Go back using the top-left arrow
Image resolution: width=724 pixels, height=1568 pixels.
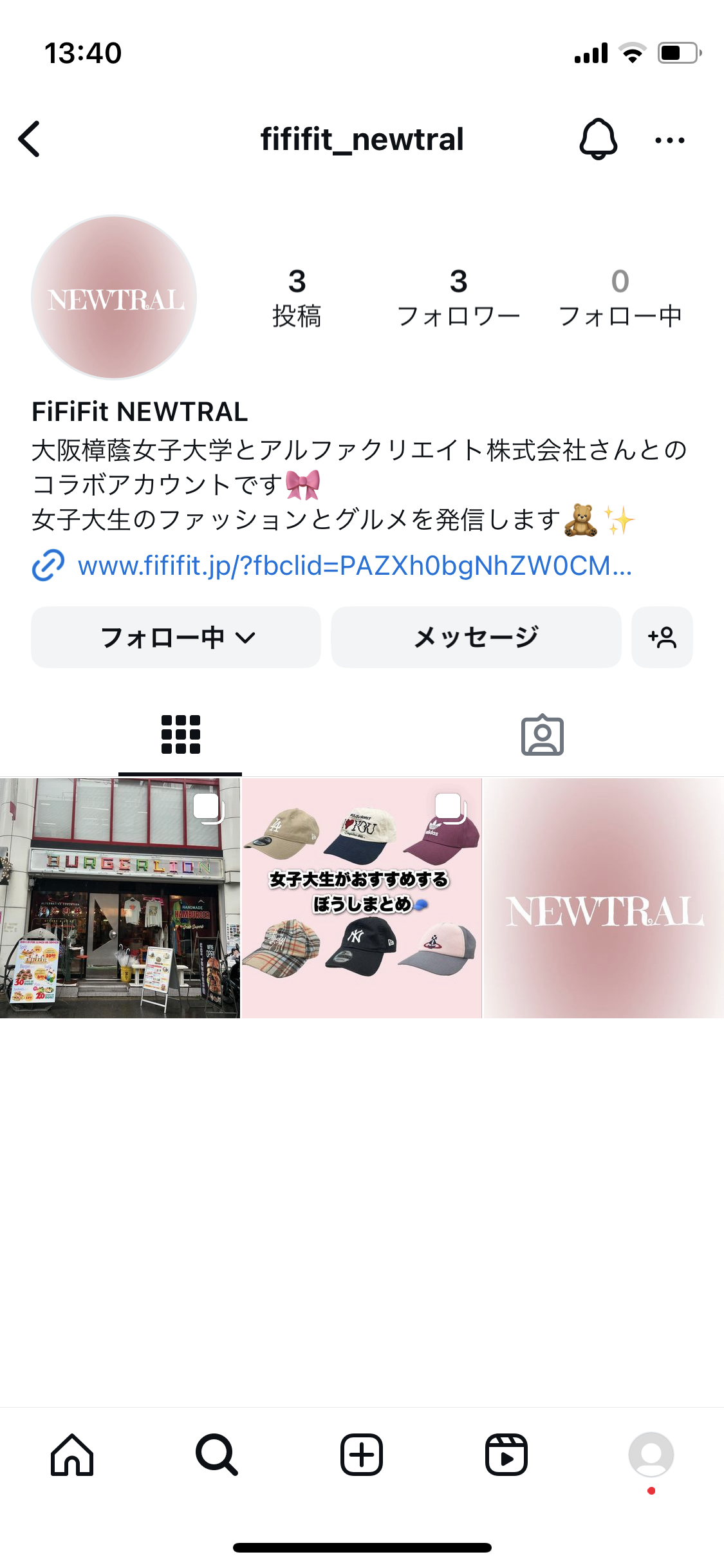pos(30,139)
